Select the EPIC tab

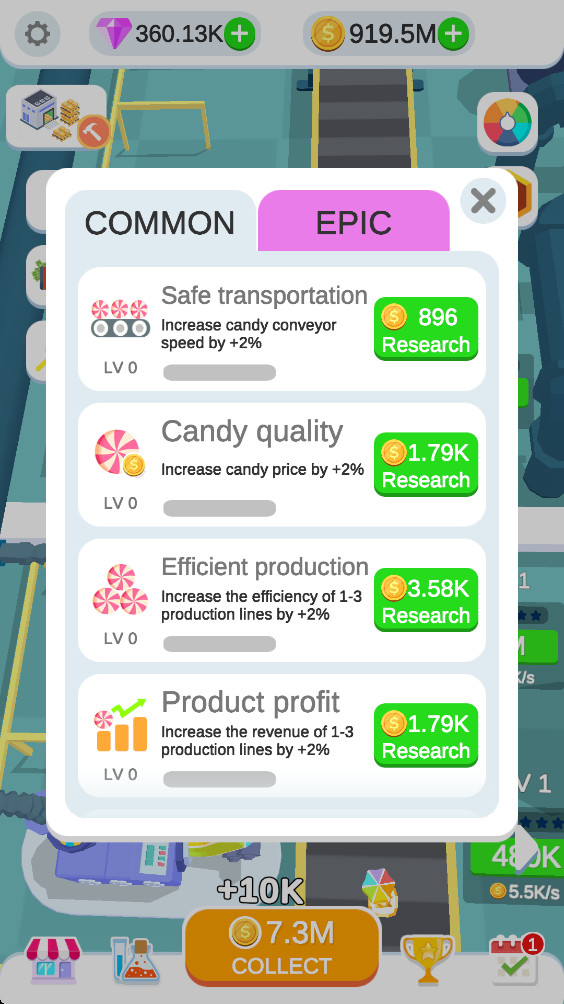coord(354,222)
